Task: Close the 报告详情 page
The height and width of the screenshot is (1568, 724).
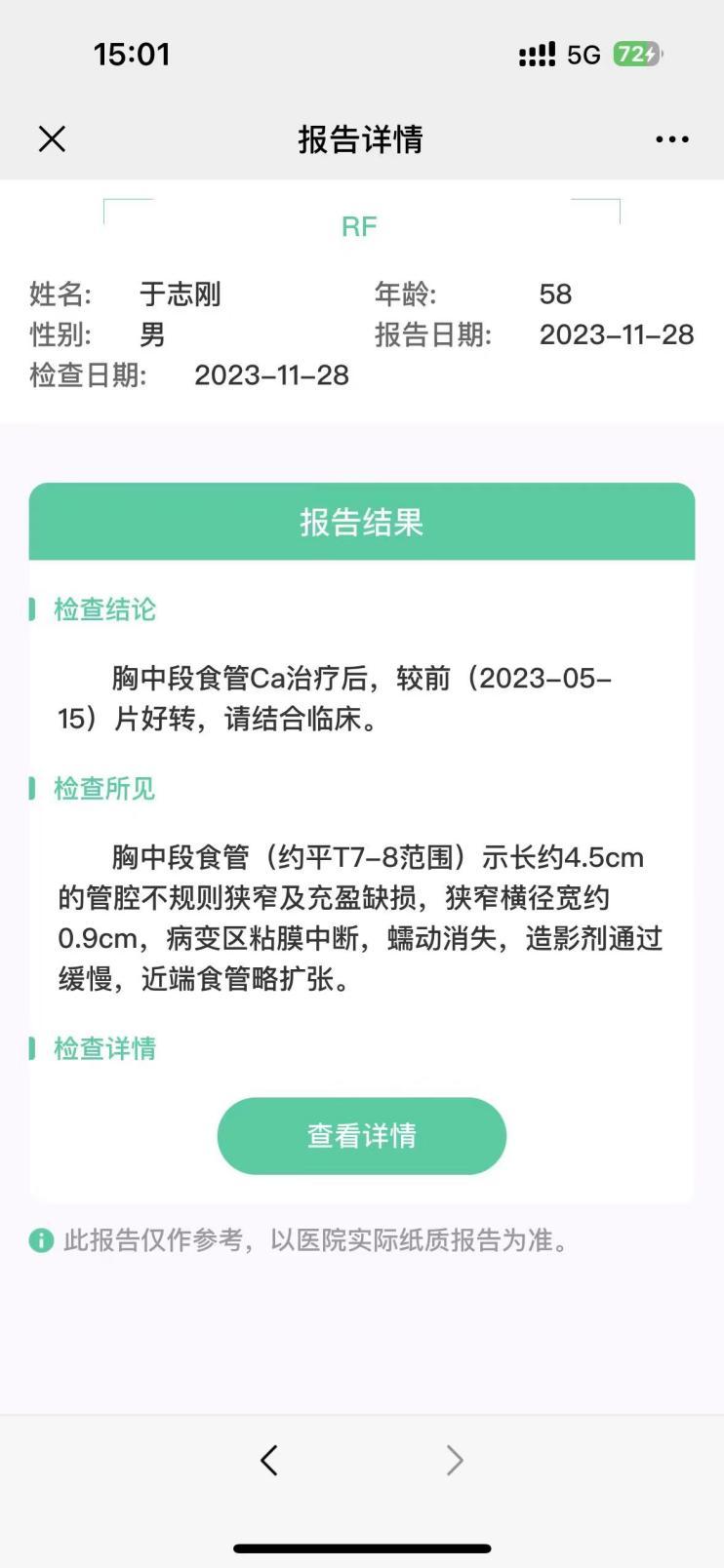Action: (52, 139)
